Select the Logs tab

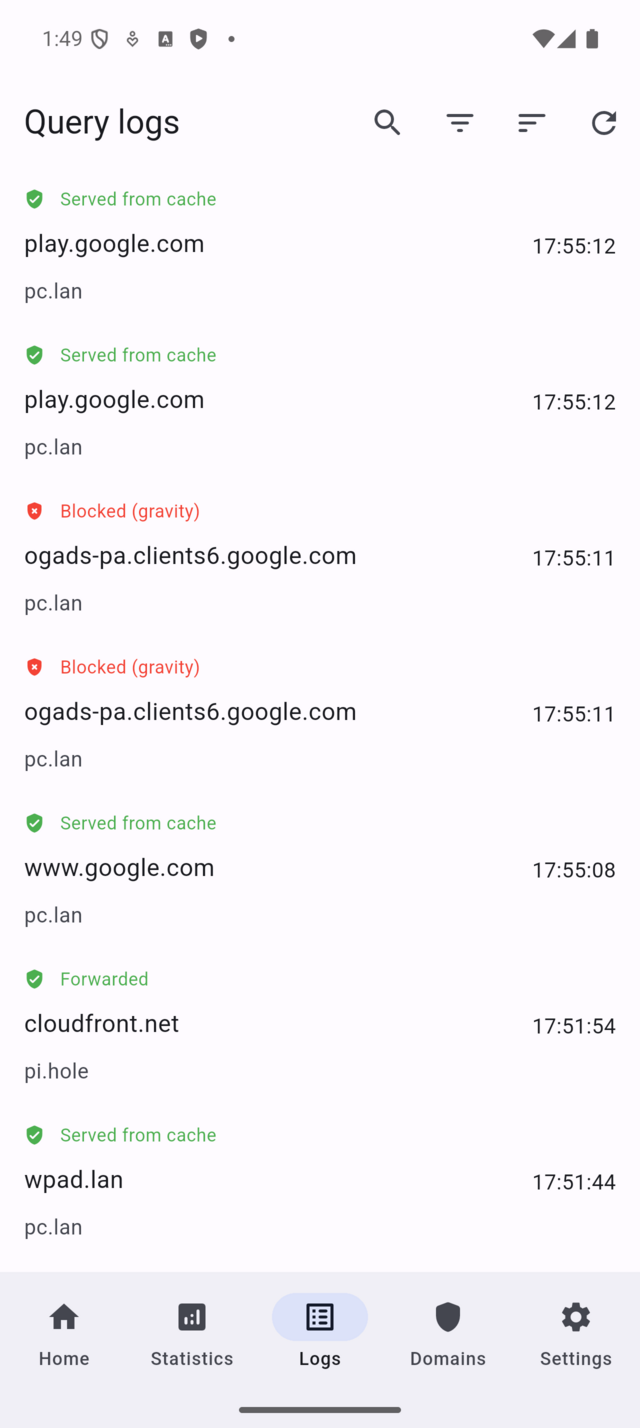(320, 1334)
